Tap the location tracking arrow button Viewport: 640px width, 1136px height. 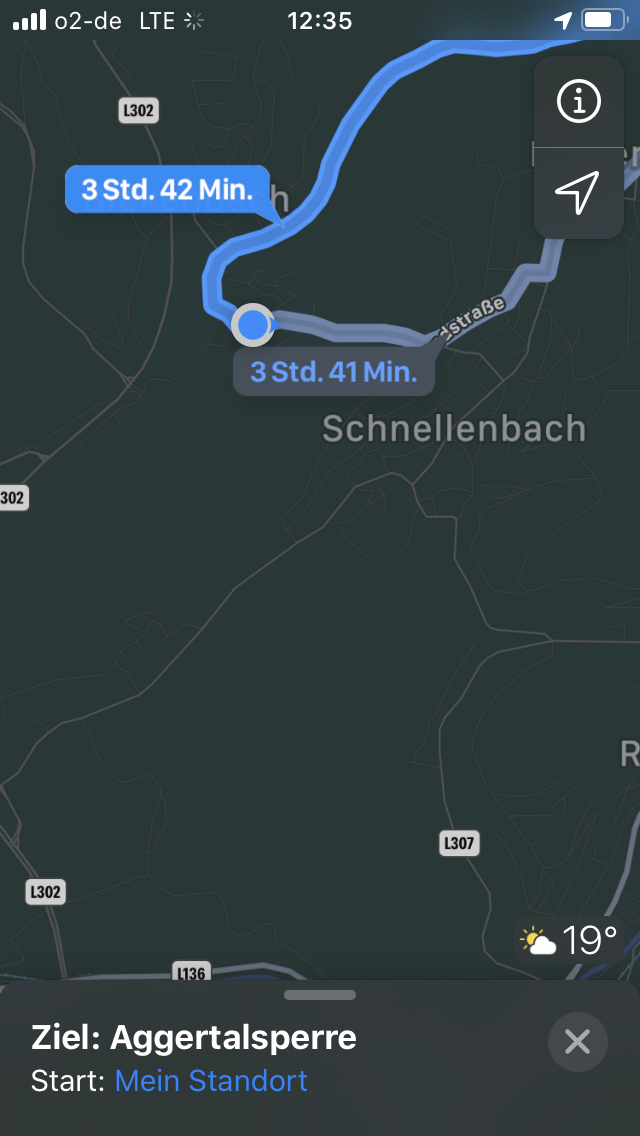(x=578, y=193)
